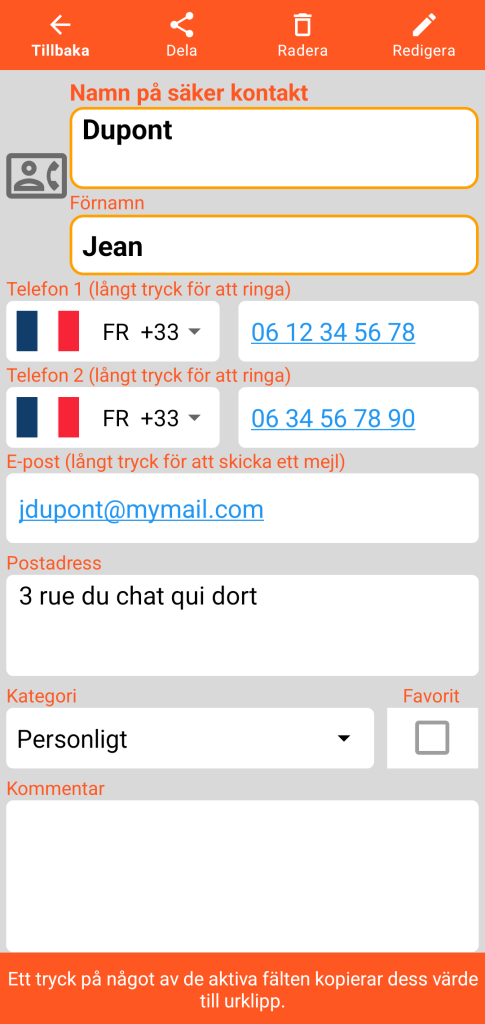Go back with Tillbaka arrow
Screen dimensions: 485x1024
click(x=60, y=35)
